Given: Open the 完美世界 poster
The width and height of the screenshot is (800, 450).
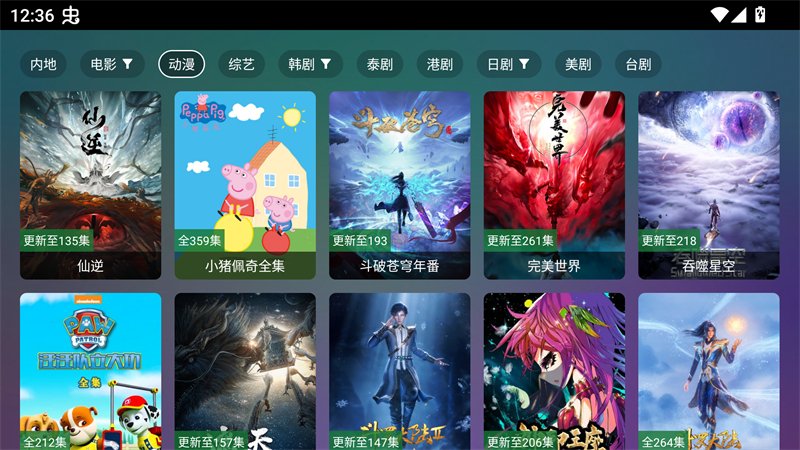Looking at the screenshot, I should (x=554, y=185).
